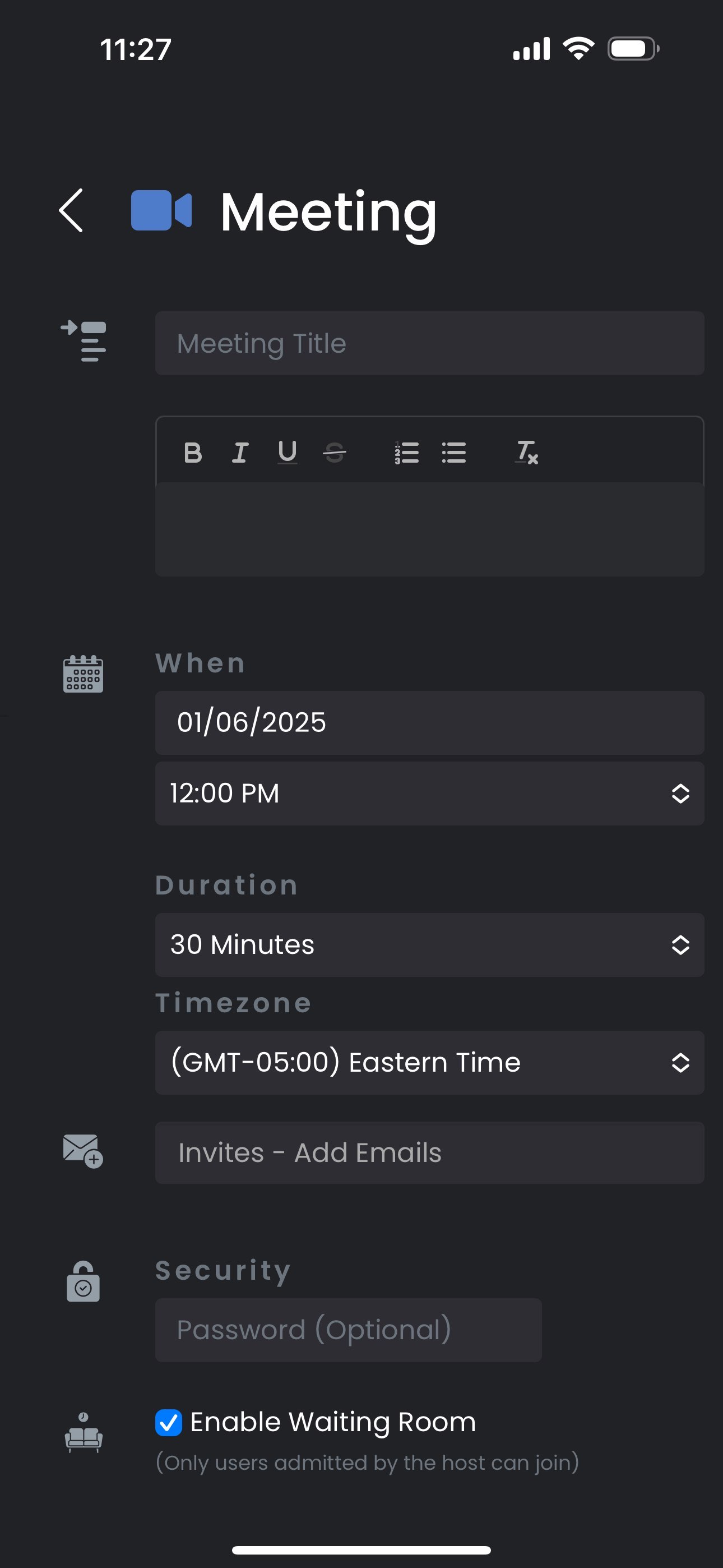Apply italic formatting in the description toolbar
The width and height of the screenshot is (723, 1568).
[240, 453]
